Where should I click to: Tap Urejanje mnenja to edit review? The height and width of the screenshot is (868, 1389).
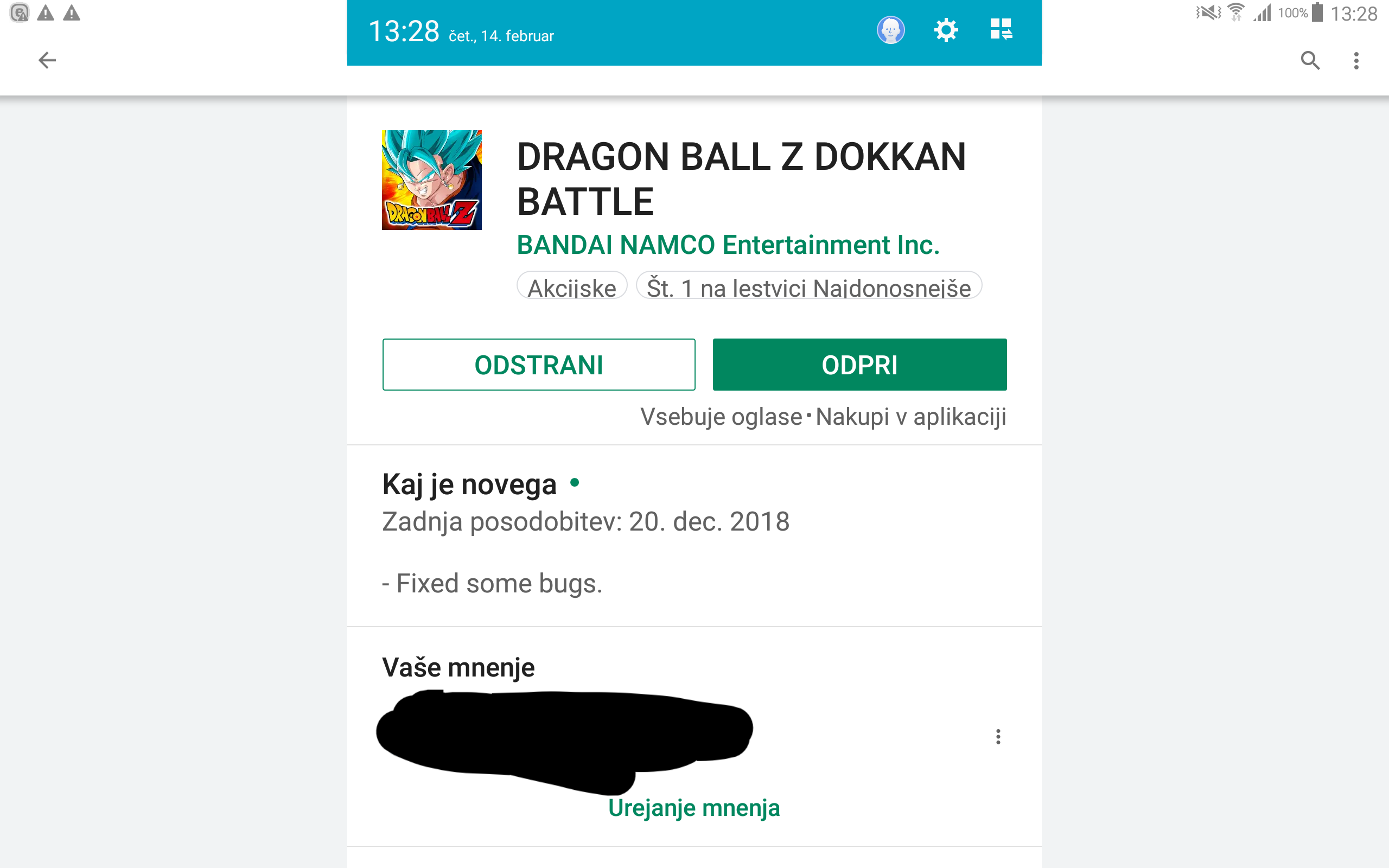(693, 808)
